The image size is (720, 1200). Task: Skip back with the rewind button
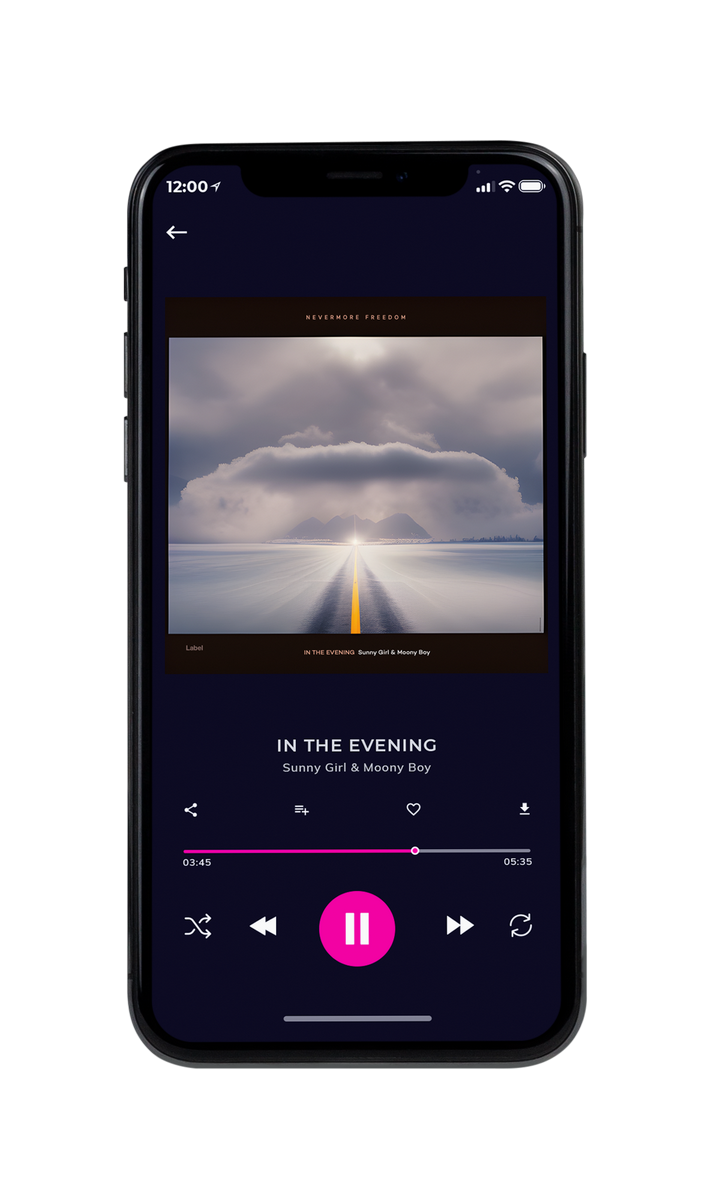[263, 926]
